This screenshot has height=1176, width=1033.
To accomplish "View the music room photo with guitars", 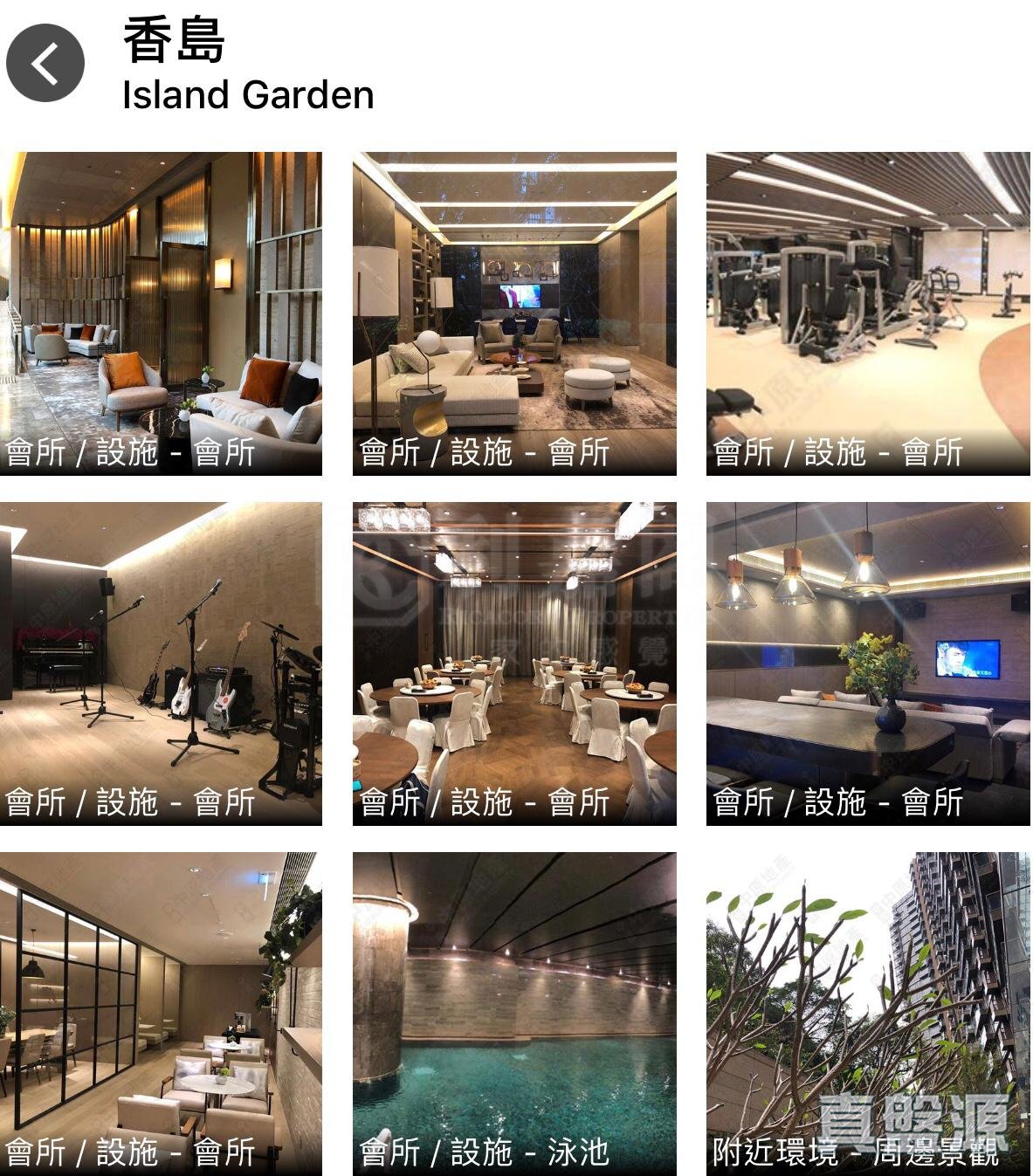I will (161, 664).
